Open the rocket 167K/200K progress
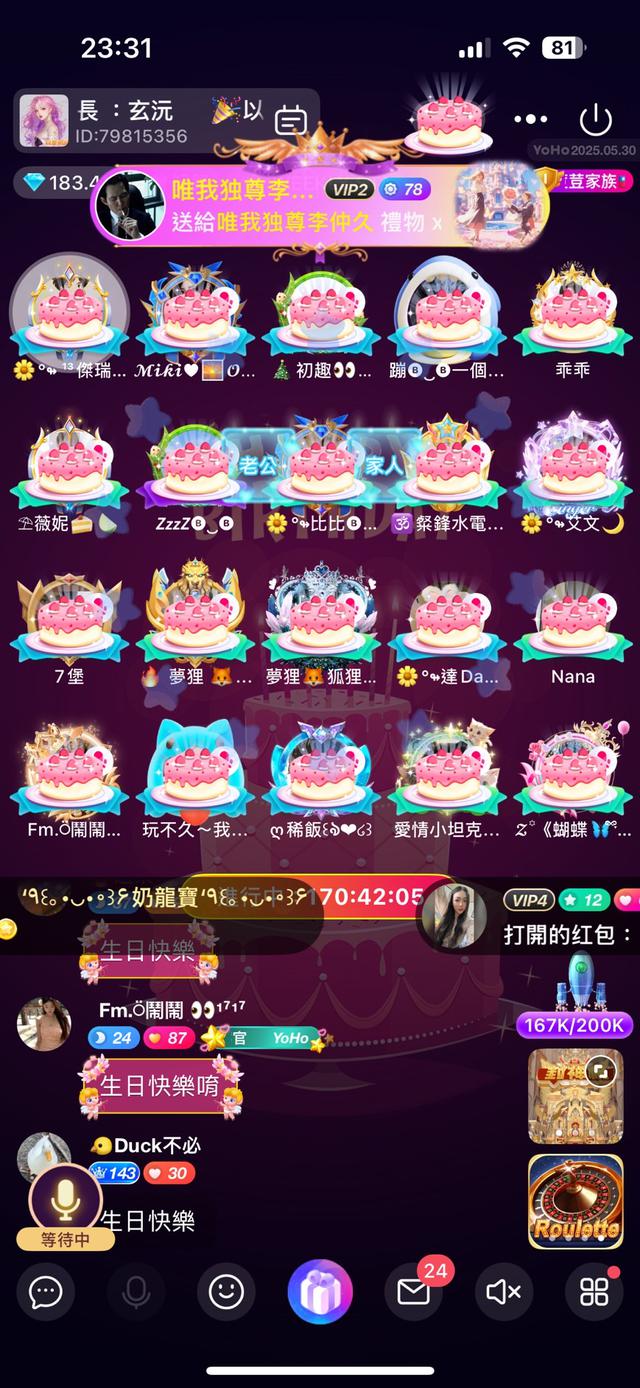640x1388 pixels. pos(575,1000)
